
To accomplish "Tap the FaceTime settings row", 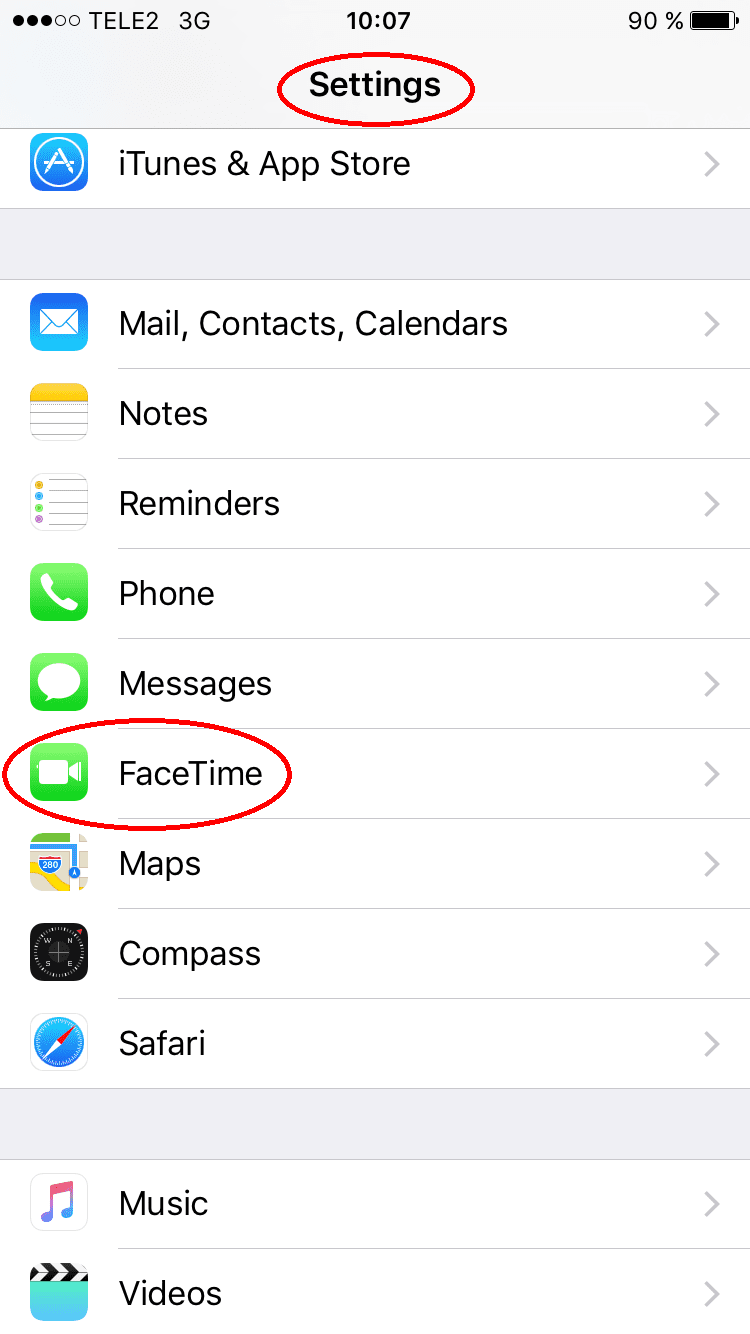I will pyautogui.click(x=375, y=774).
